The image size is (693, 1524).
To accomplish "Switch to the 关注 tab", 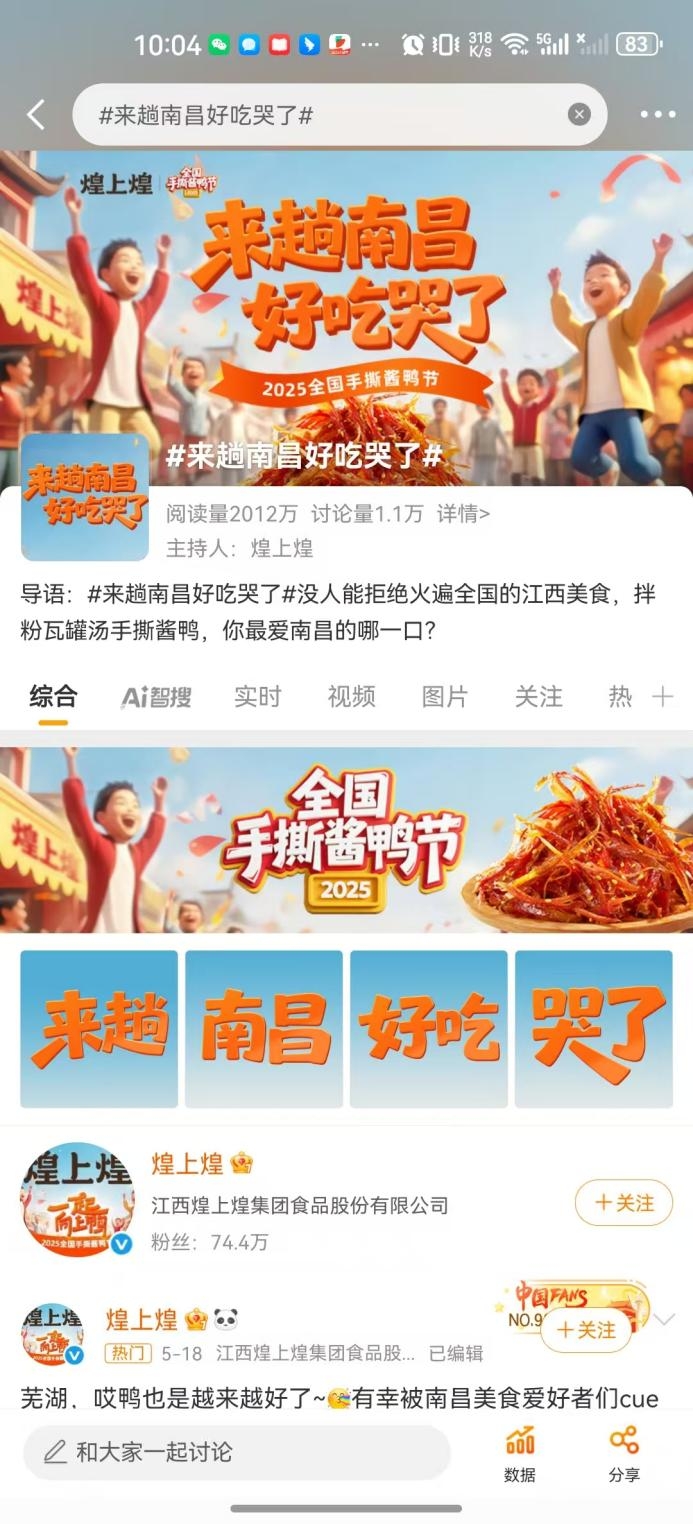I will [538, 697].
